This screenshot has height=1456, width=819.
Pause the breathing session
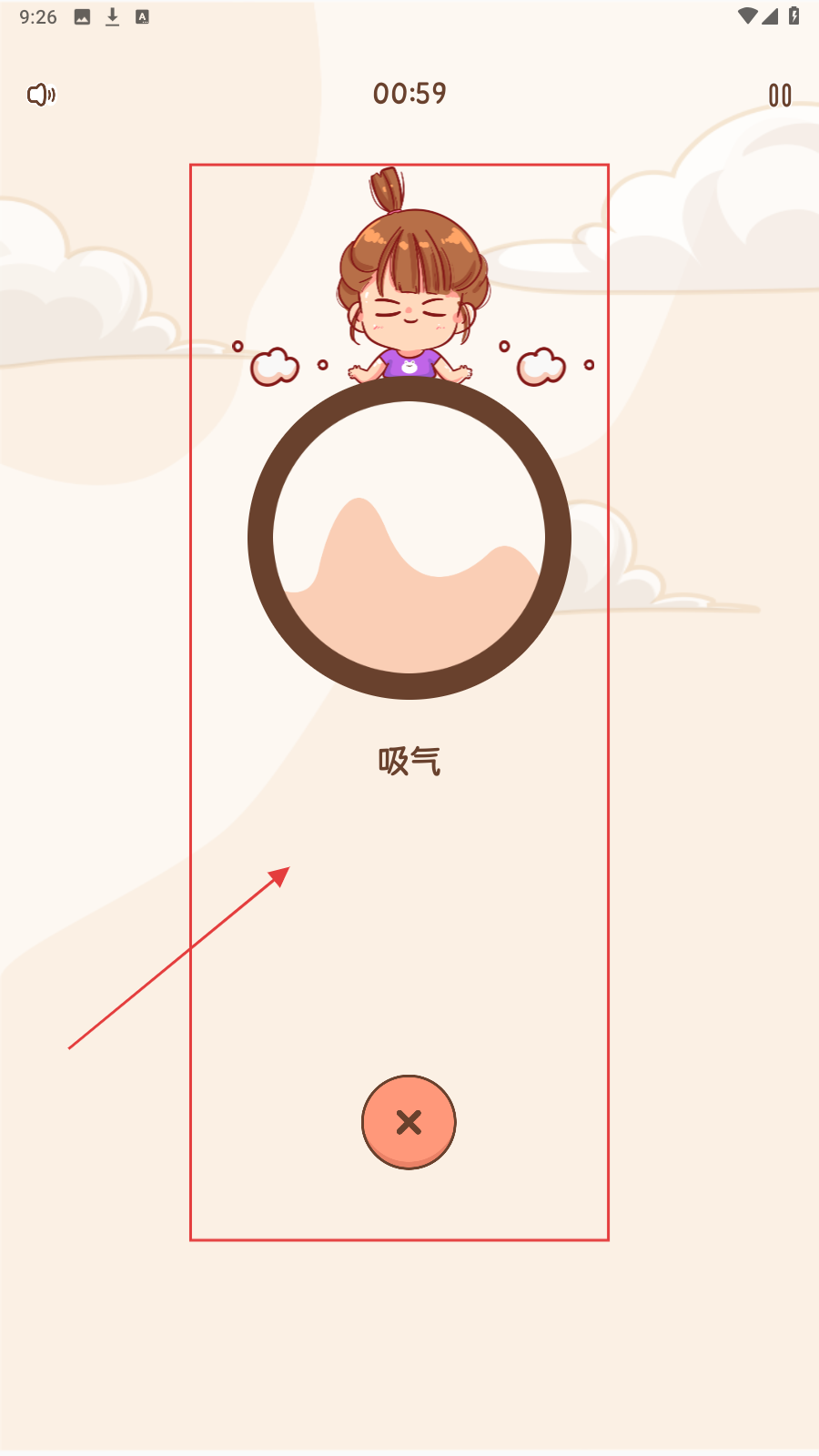tap(780, 95)
